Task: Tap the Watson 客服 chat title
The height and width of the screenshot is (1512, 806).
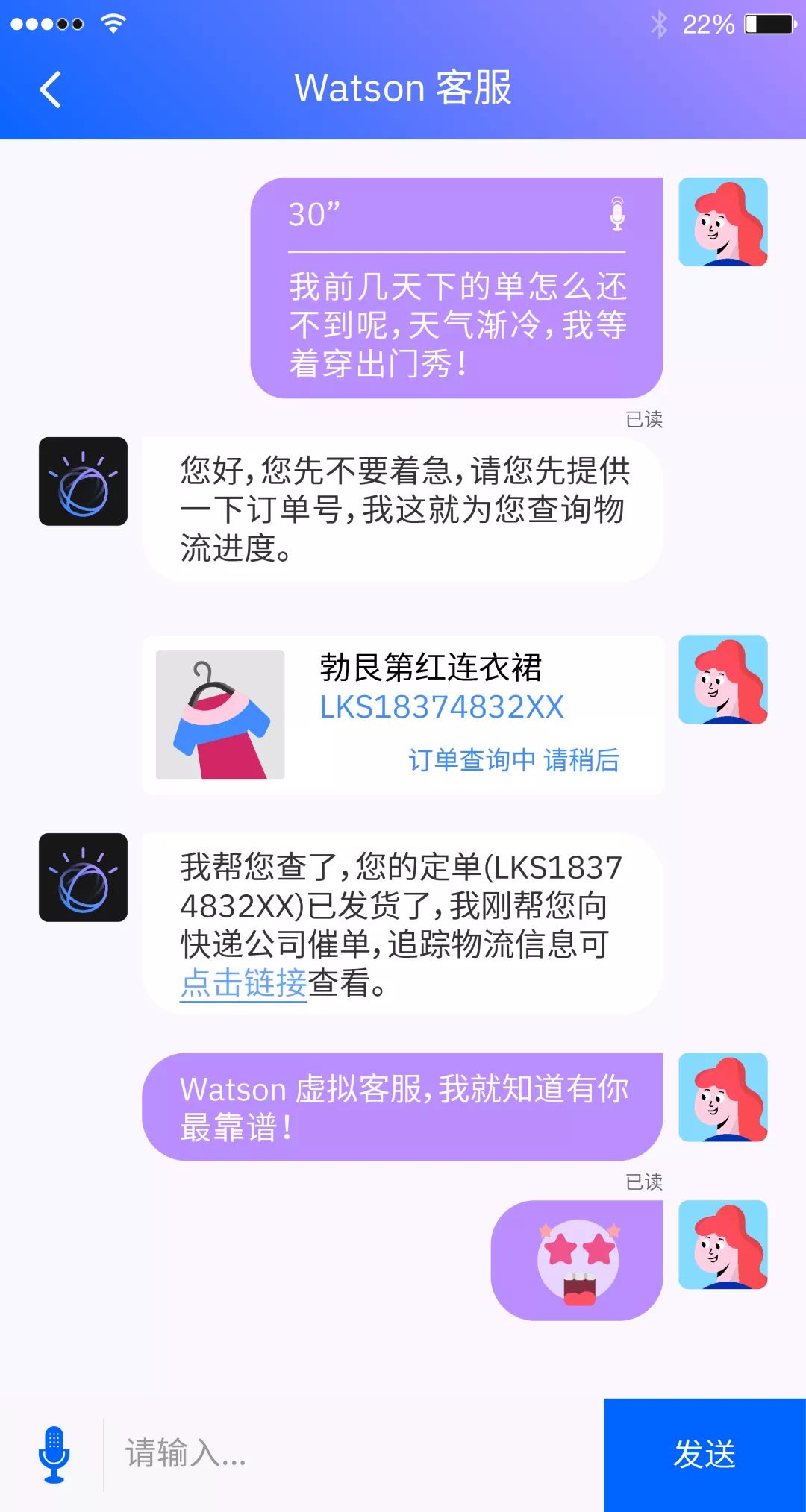Action: point(403,87)
